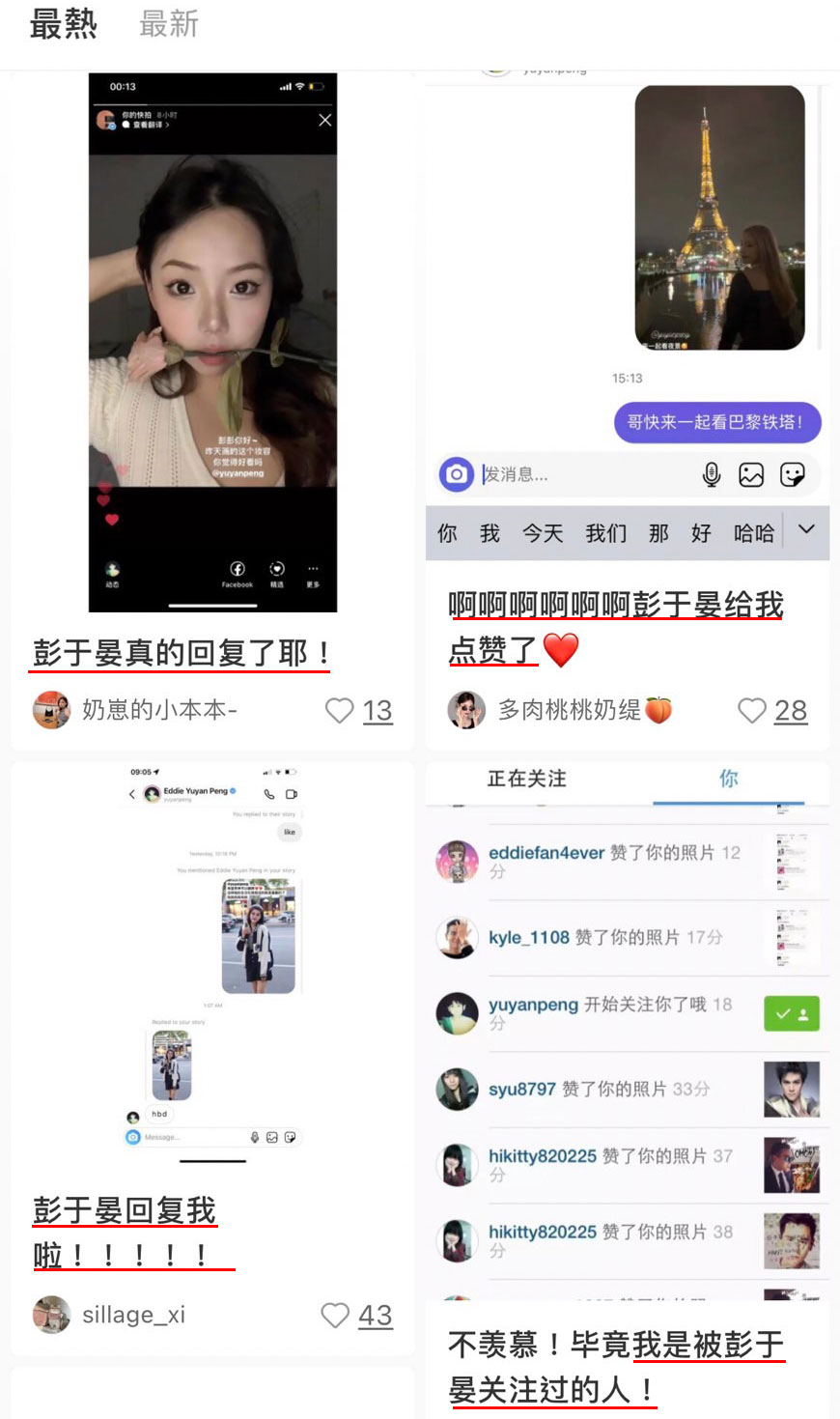Like the post by sillage_xi
The width and height of the screenshot is (840, 1419).
(336, 1316)
